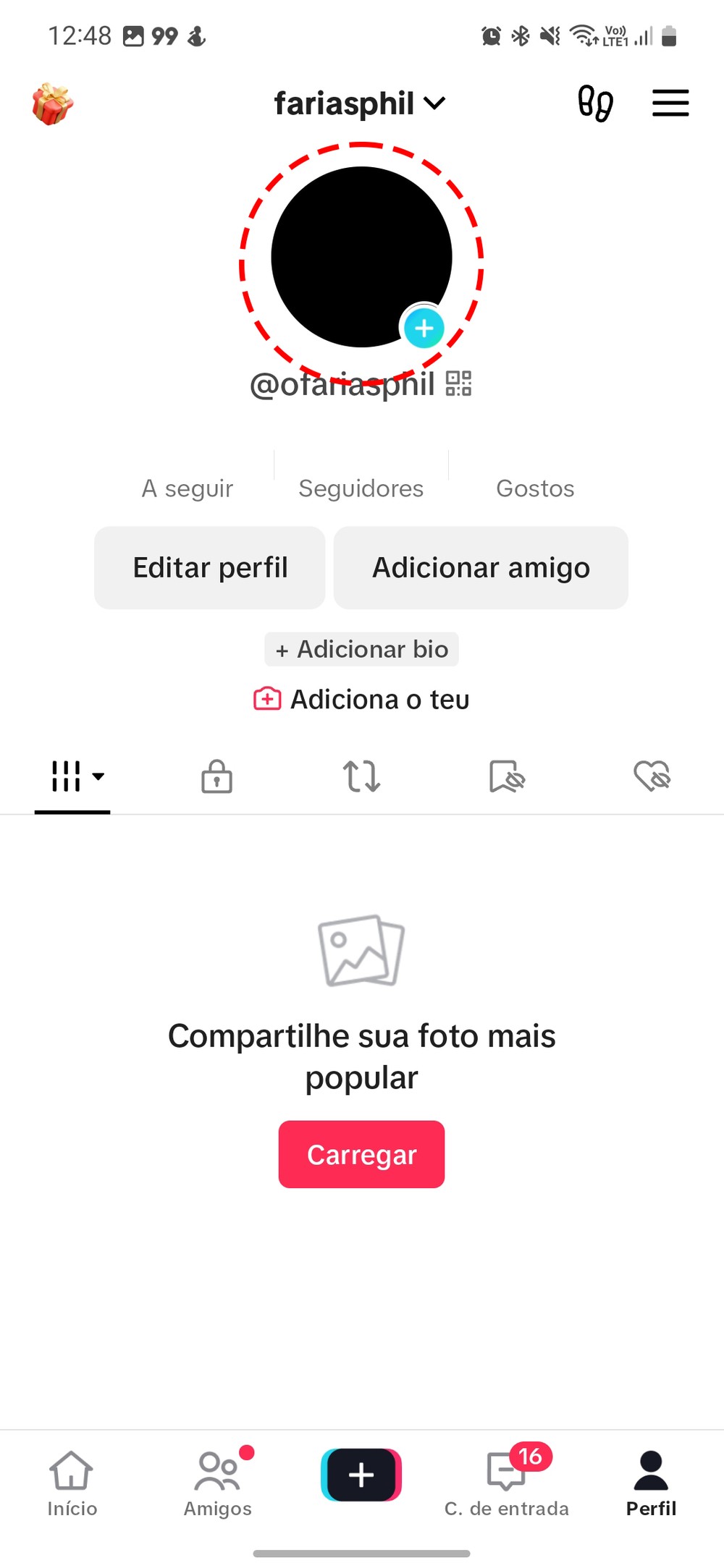Open the hamburger menu
724x1568 pixels.
pos(670,103)
